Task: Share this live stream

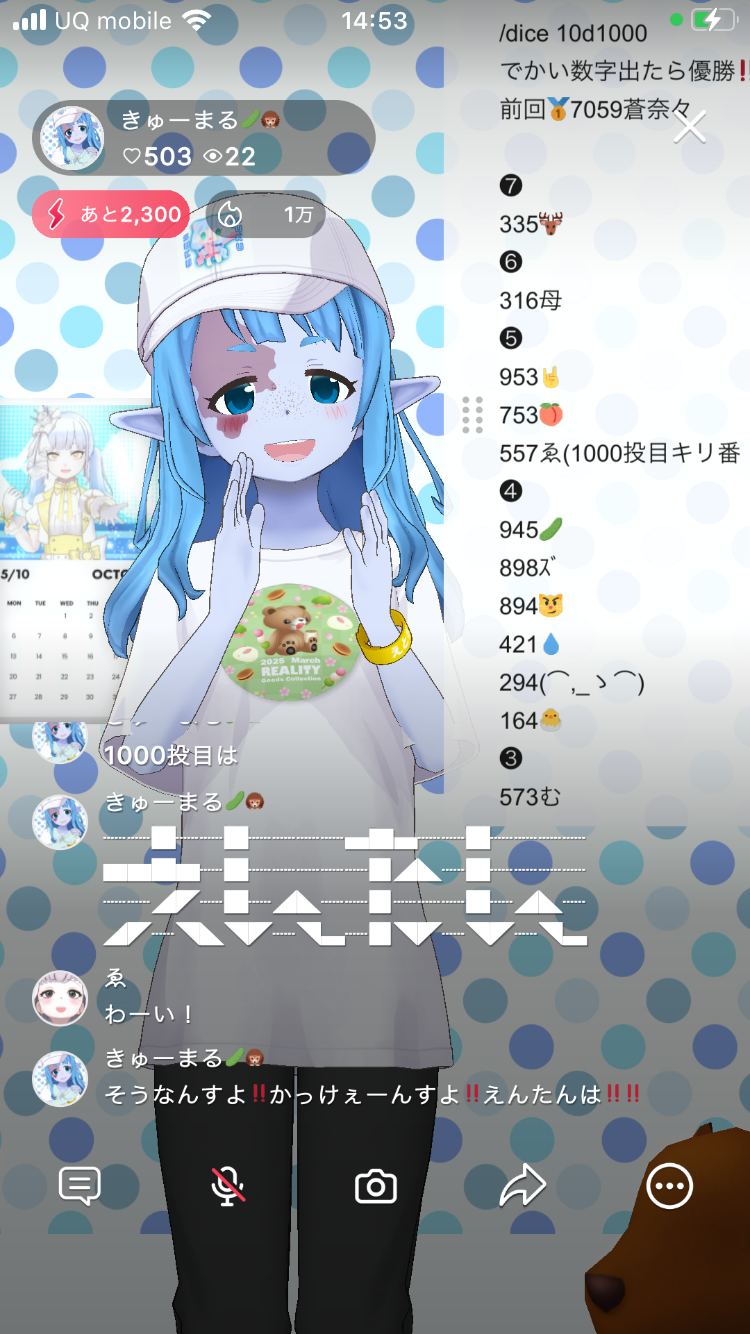Action: point(522,1187)
